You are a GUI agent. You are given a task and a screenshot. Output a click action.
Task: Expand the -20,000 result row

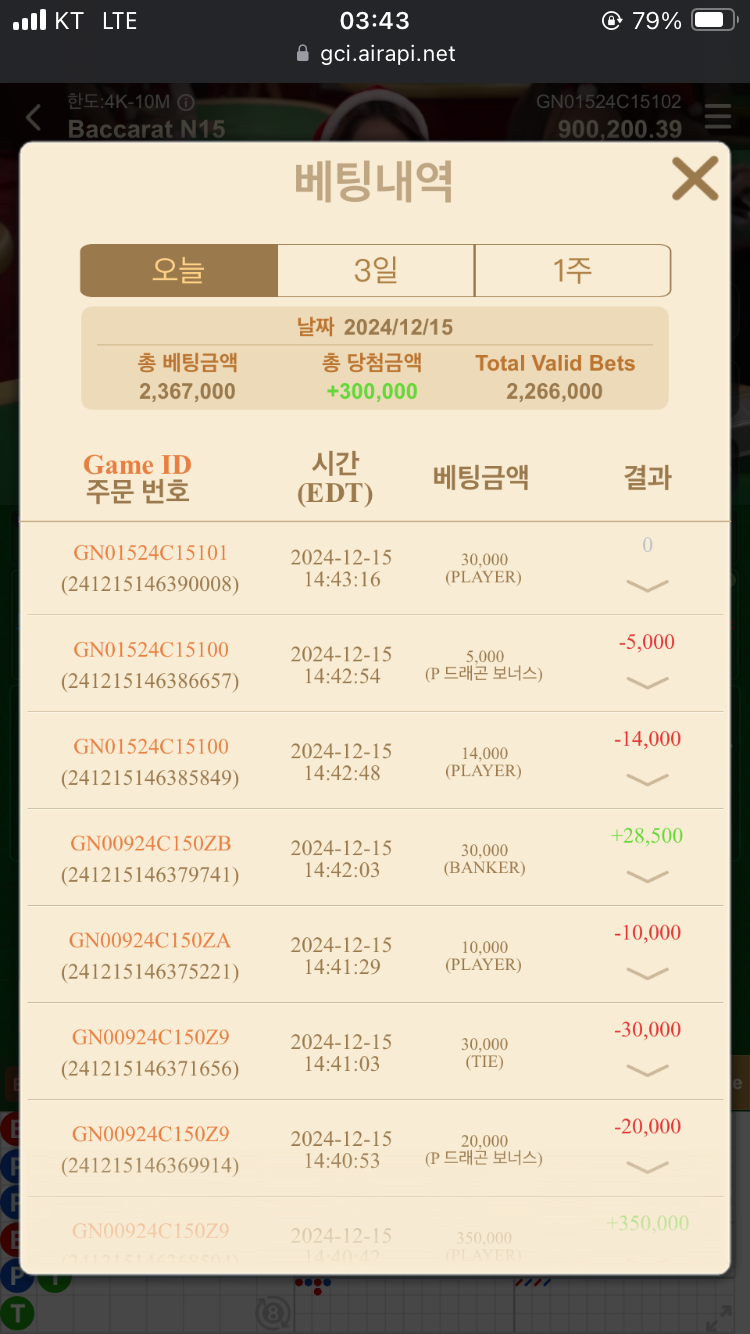pyautogui.click(x=647, y=1168)
